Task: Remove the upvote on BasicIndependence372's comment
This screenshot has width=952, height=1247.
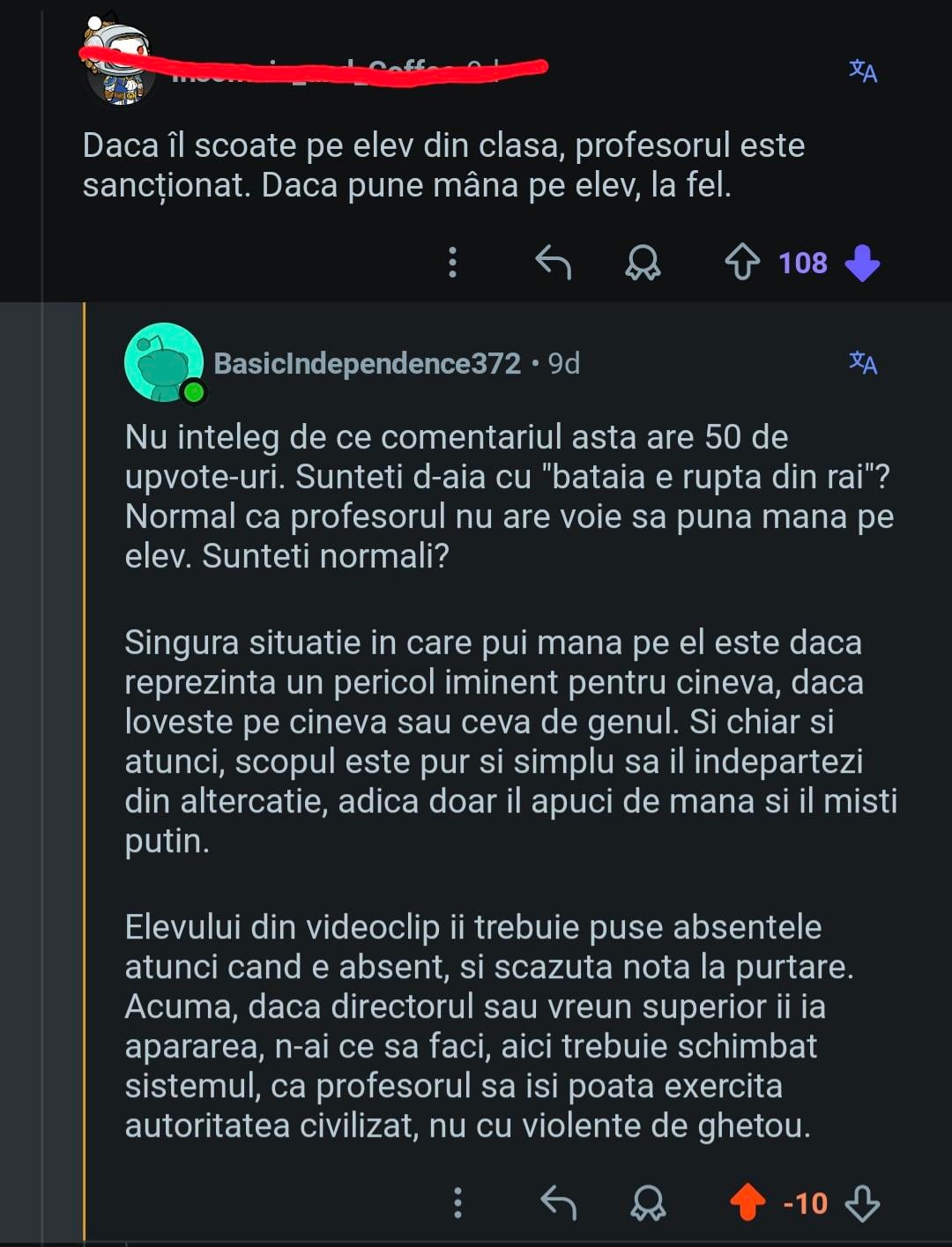Action: point(747,1202)
